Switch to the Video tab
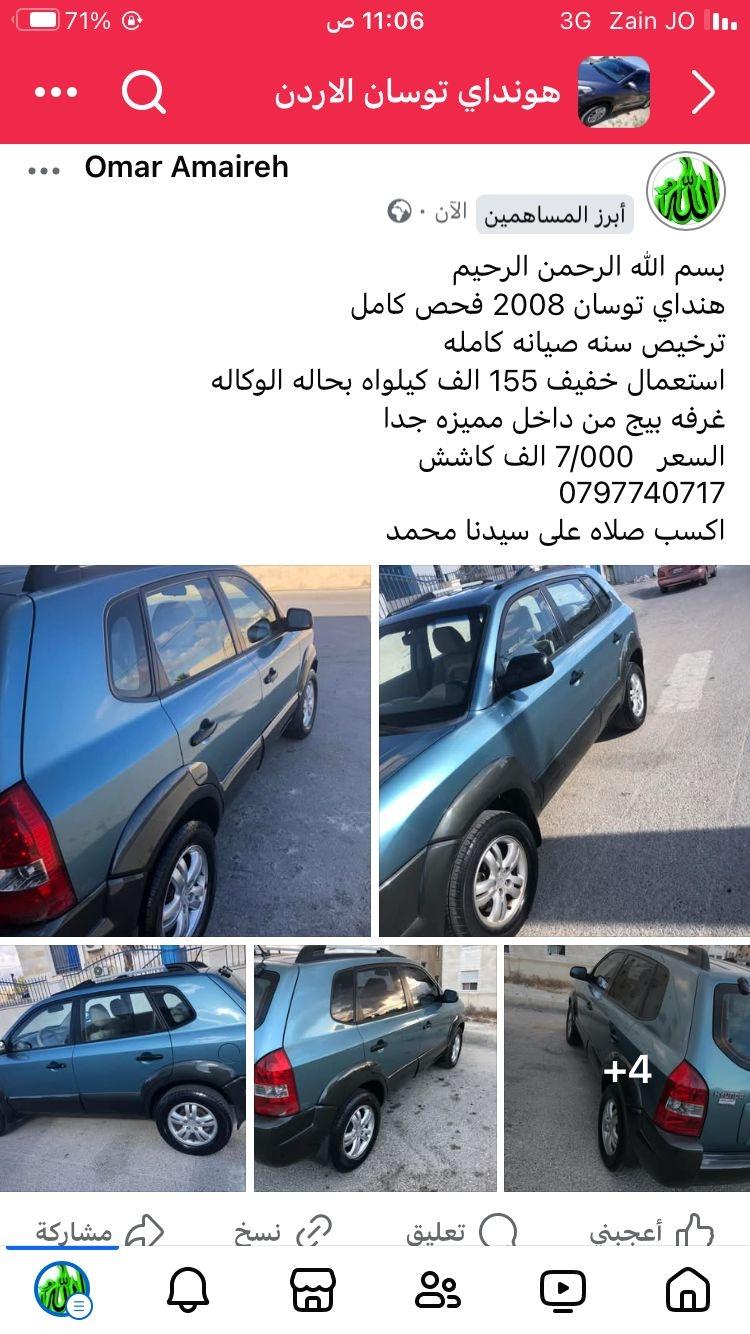The width and height of the screenshot is (750, 1334). click(x=563, y=1290)
